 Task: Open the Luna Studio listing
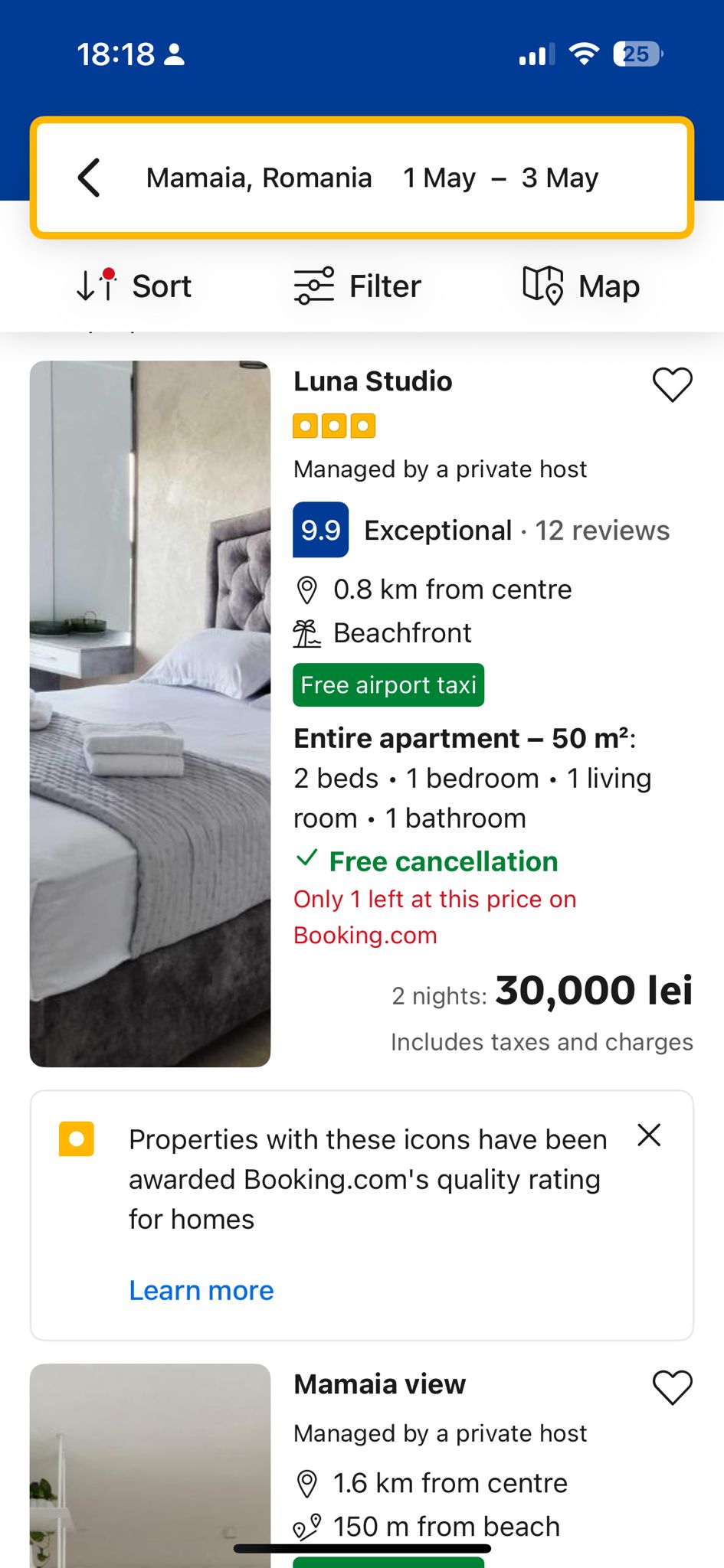click(372, 381)
